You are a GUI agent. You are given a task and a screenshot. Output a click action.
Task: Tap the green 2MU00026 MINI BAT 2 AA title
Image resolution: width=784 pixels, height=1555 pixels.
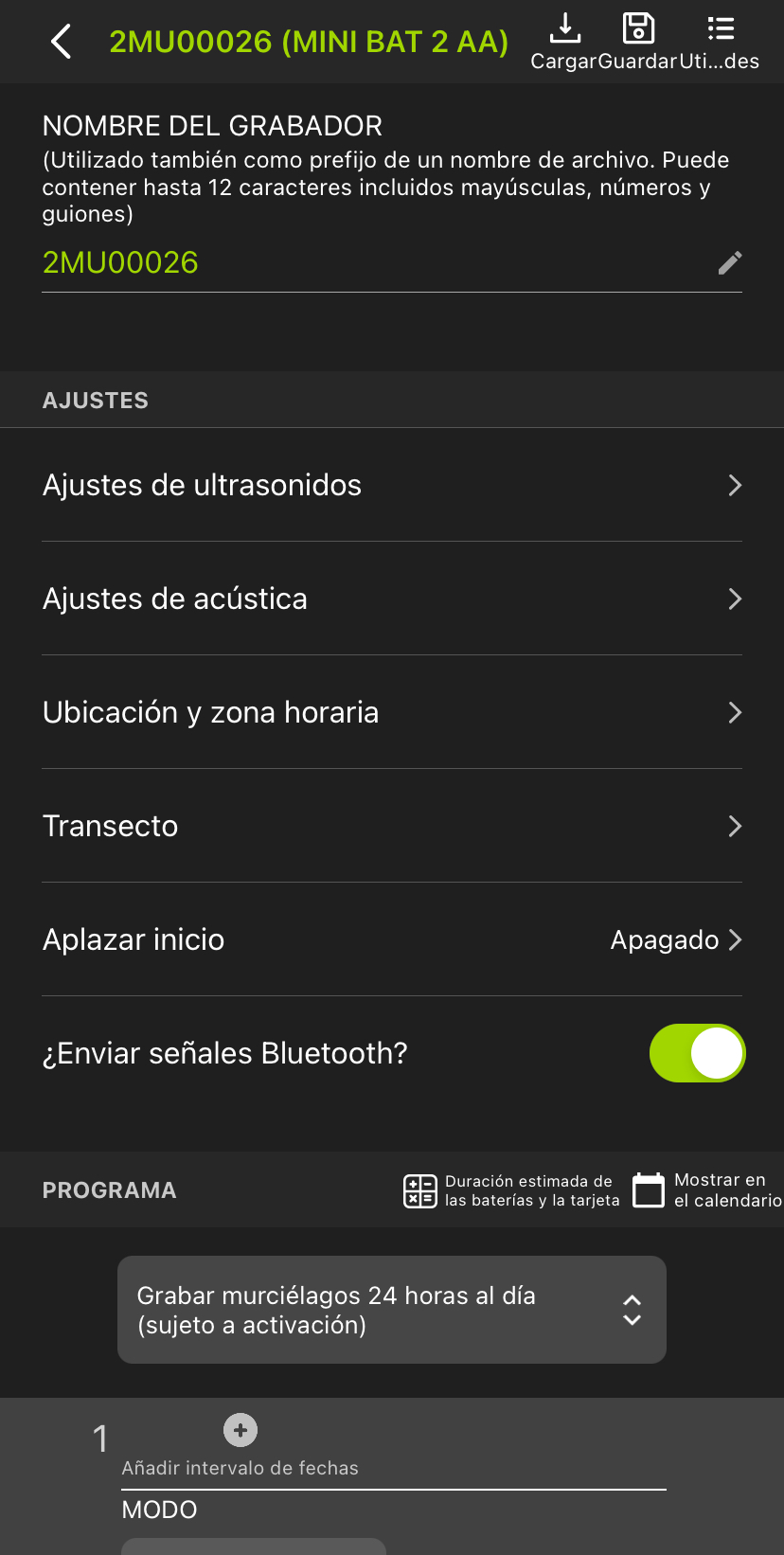coord(310,42)
